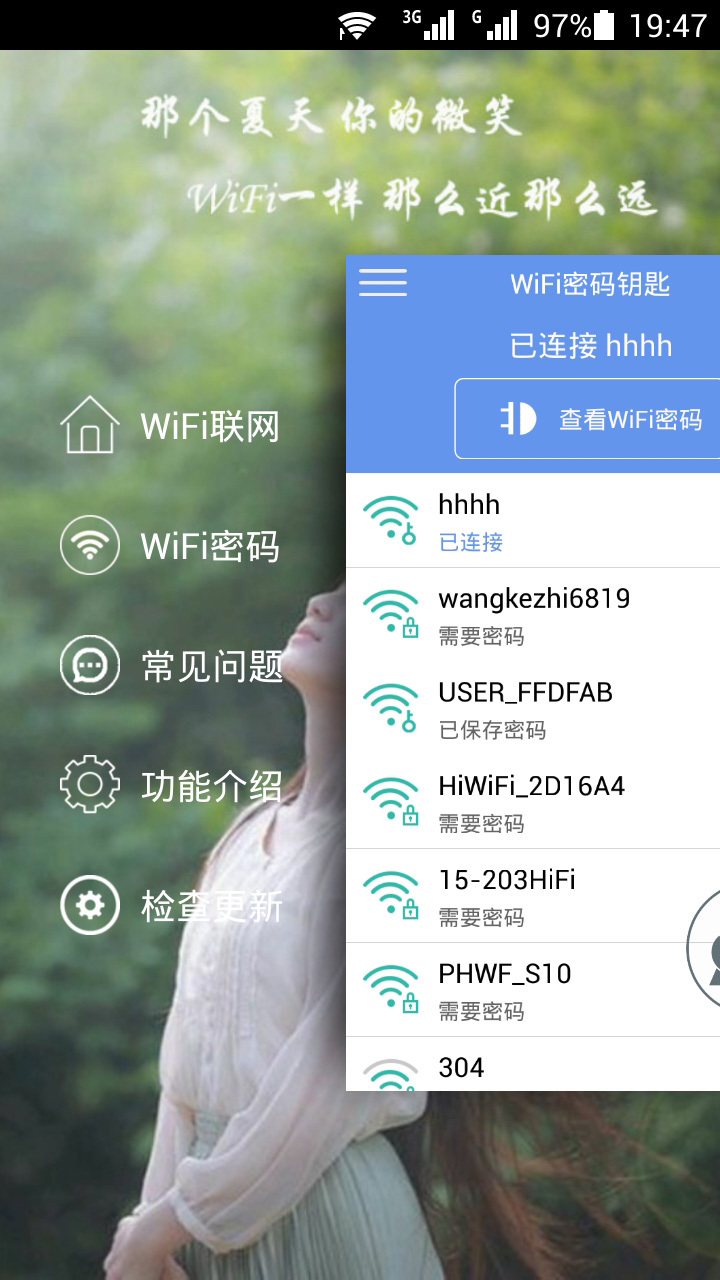Select HiWiFi_2D16A4 from the list
Viewport: 720px width, 1280px height.
pyautogui.click(x=533, y=802)
